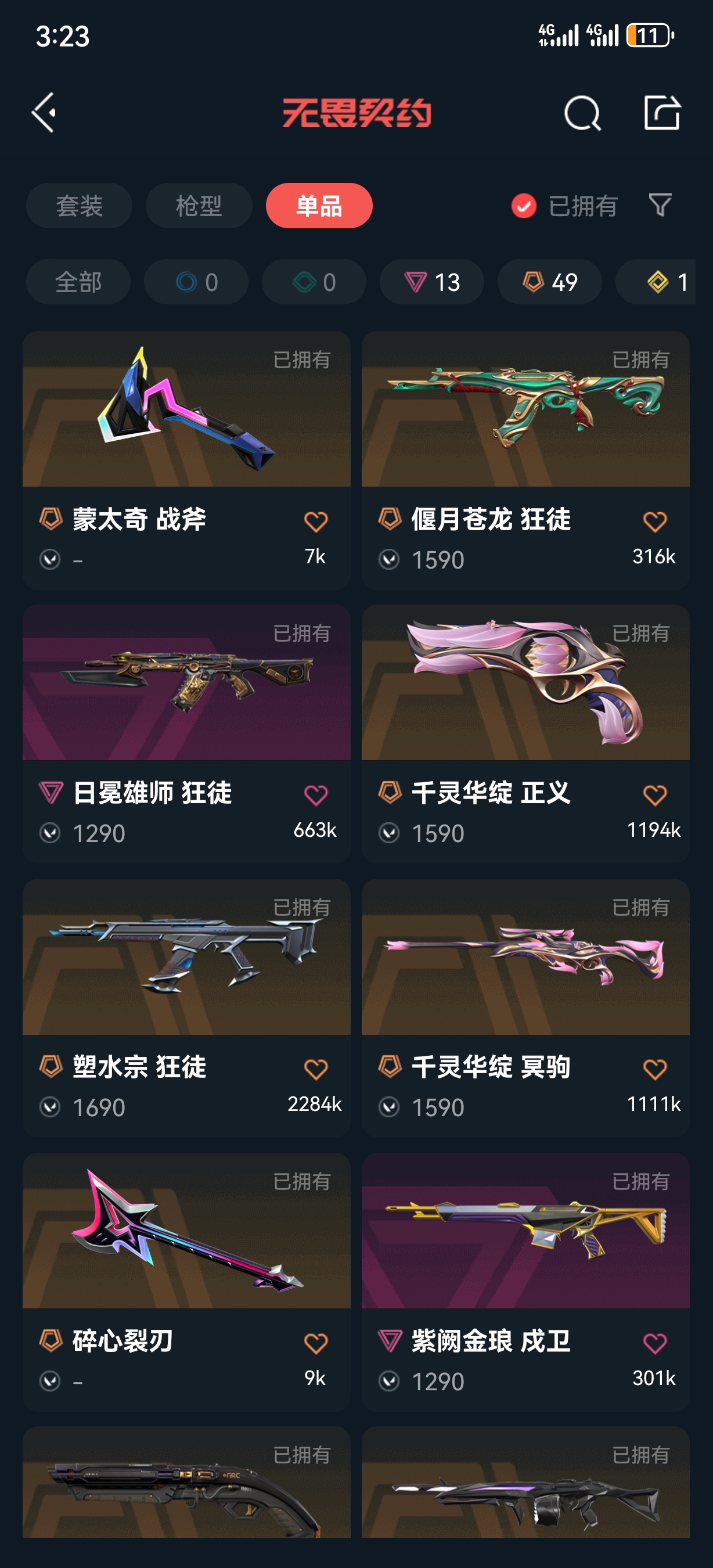Switch to the 枪型 tab

pos(199,206)
